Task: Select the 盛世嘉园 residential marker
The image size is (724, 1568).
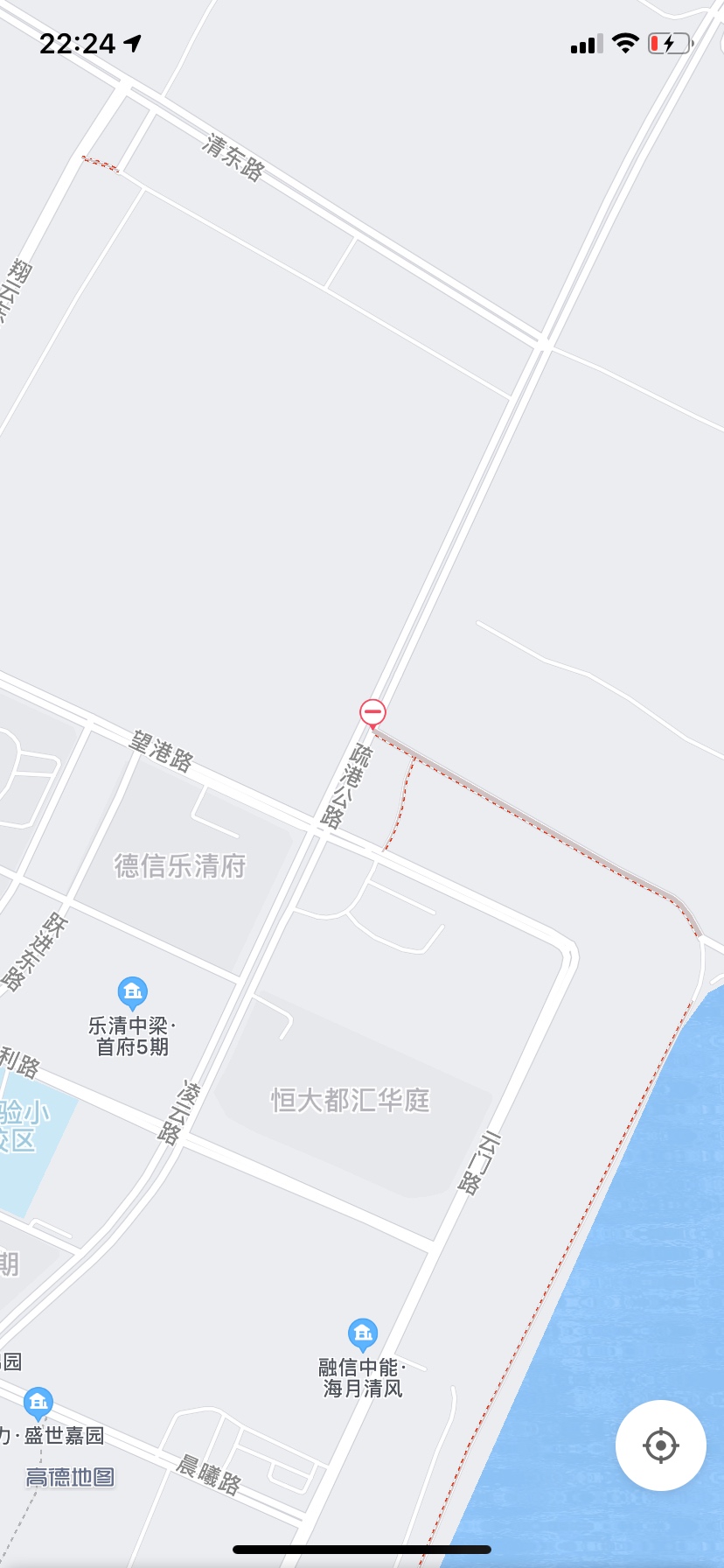Action: (38, 1403)
